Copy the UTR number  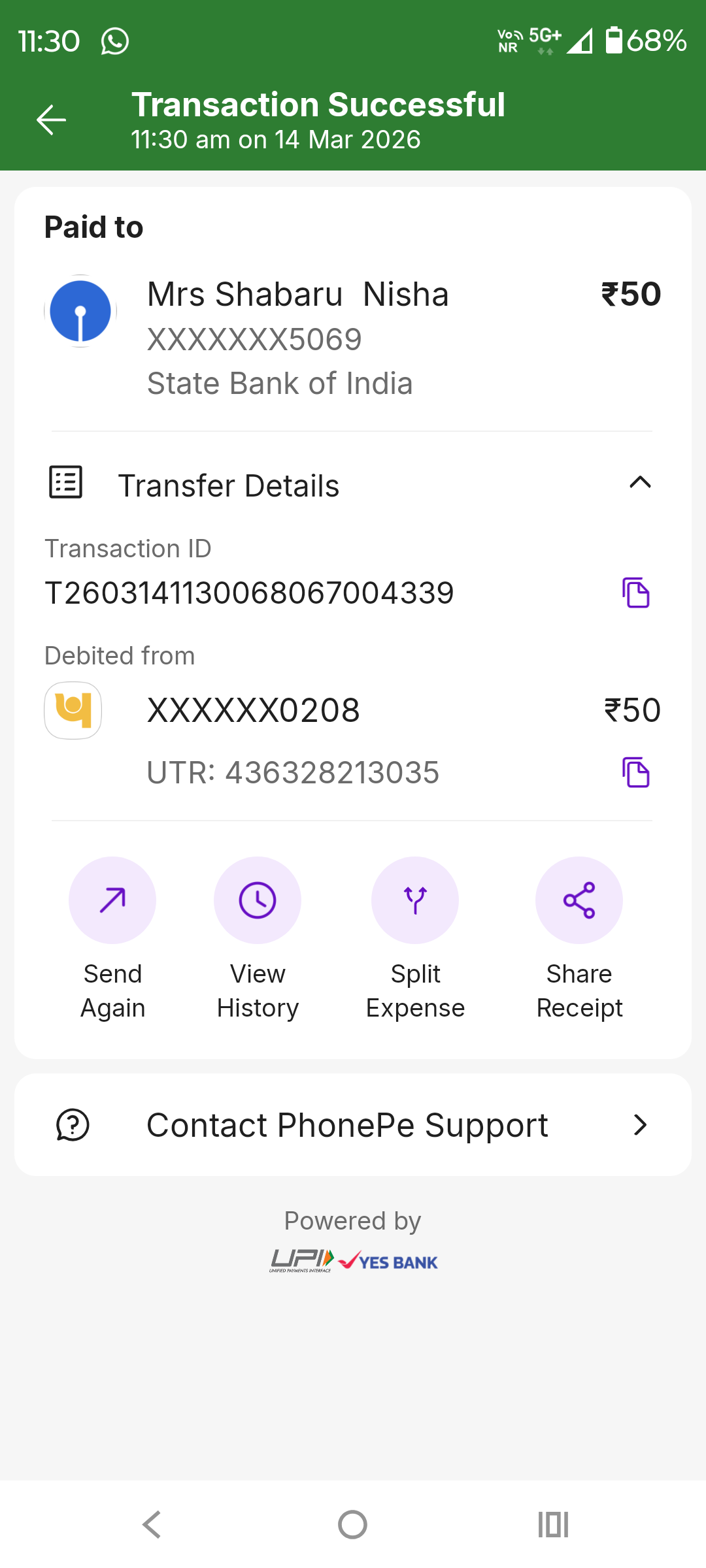635,772
